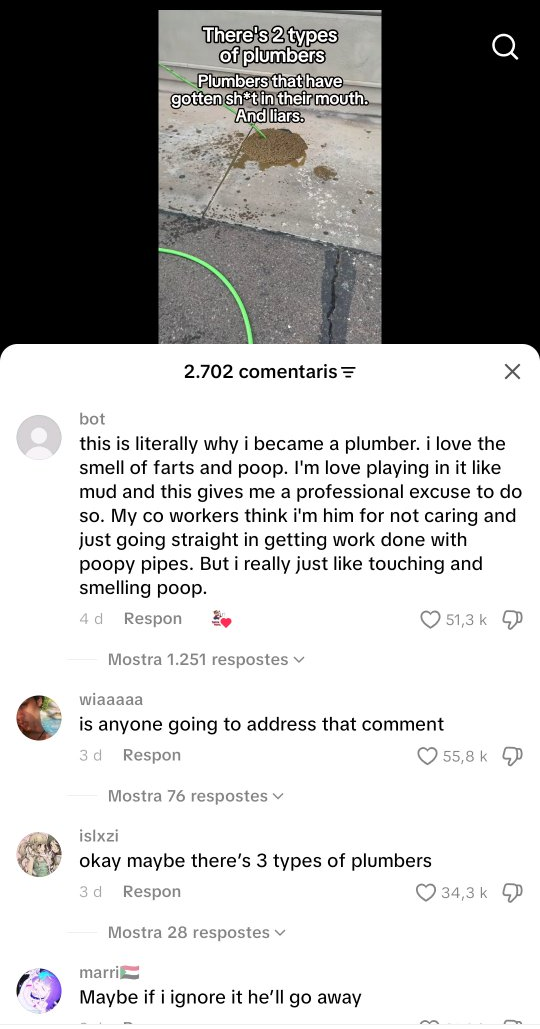Close the comments panel
This screenshot has height=1029, width=540.
[512, 371]
